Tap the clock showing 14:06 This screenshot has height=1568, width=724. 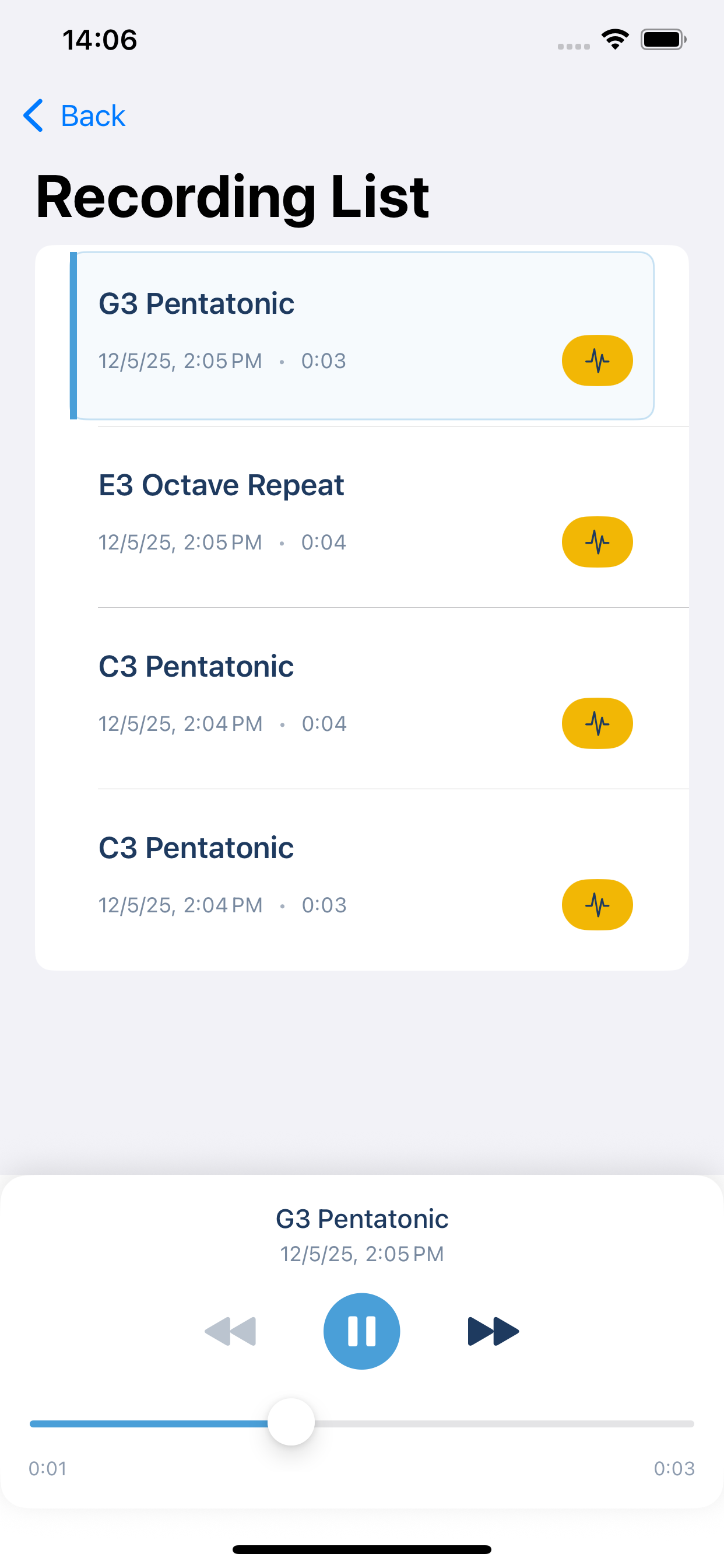[99, 39]
